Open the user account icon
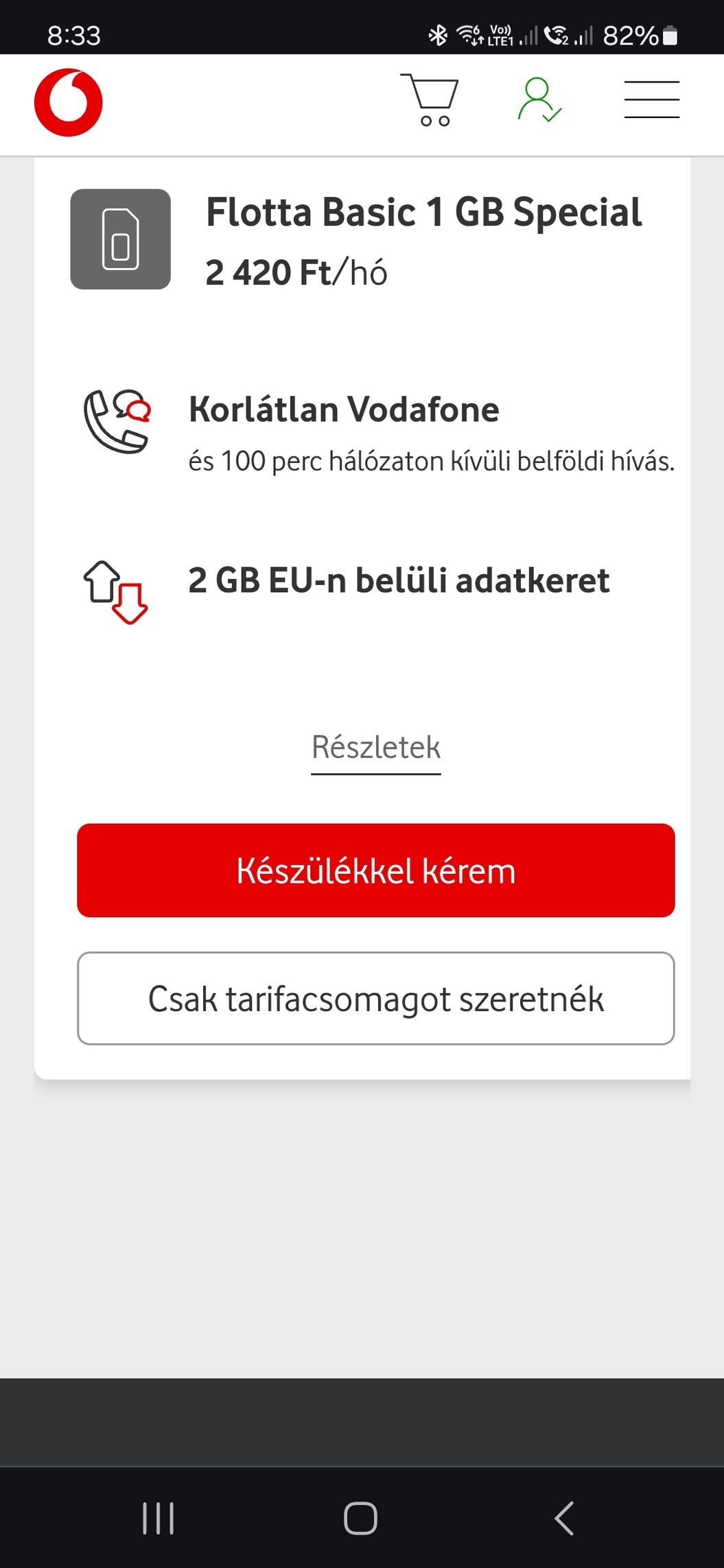Image resolution: width=724 pixels, height=1568 pixels. coord(539,100)
